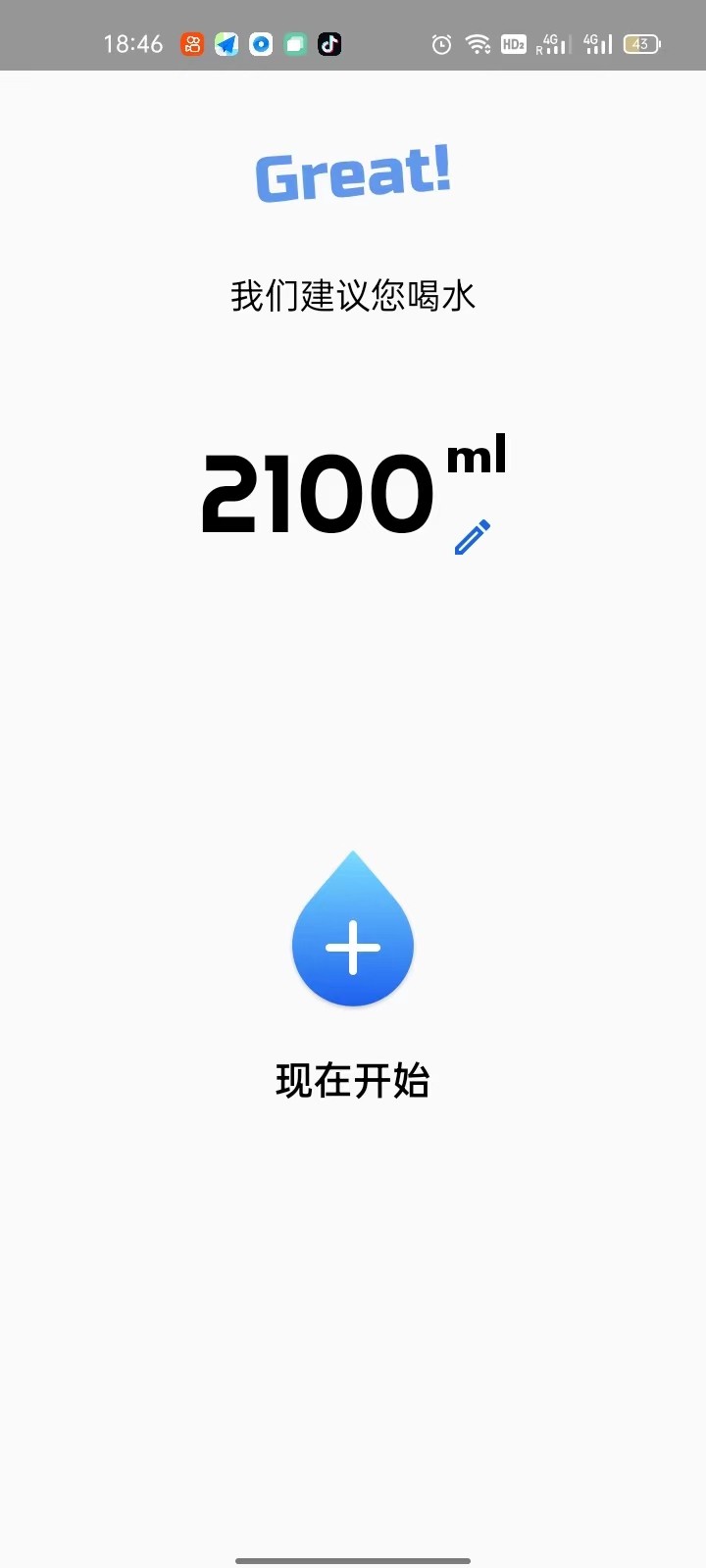Tap the Telegram notification icon in status bar
This screenshot has width=706, height=1568.
[x=227, y=44]
